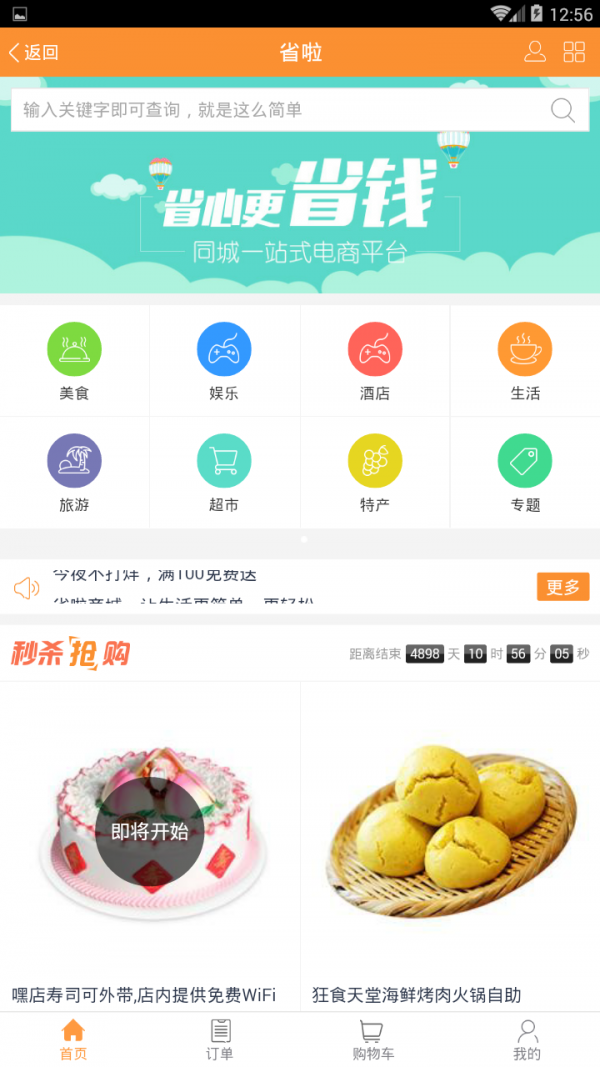Switch to the 购物车 tab
Image resolution: width=600 pixels, height=1067 pixels.
pos(373,1039)
